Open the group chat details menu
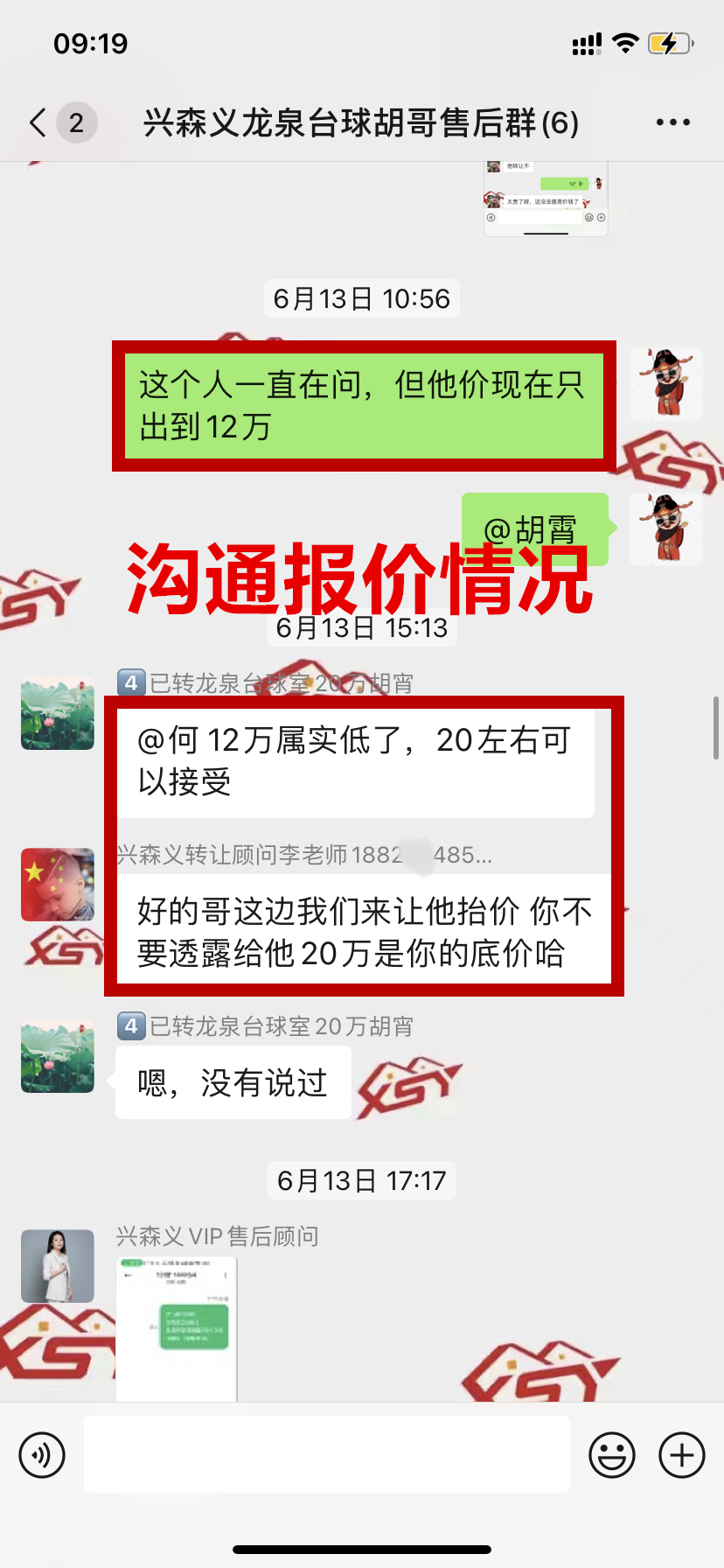 [x=672, y=123]
